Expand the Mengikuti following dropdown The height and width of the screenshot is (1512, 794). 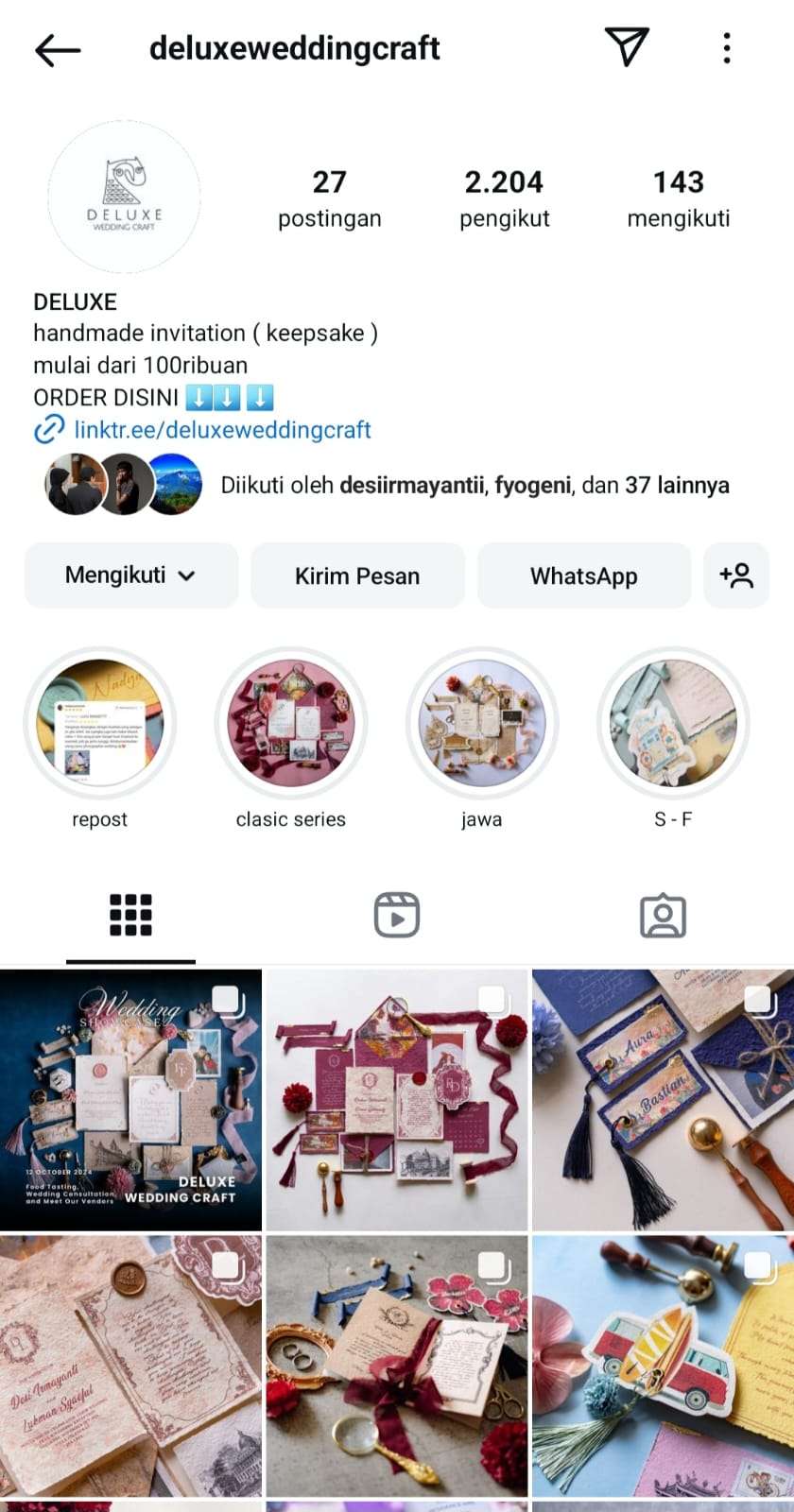pos(130,576)
